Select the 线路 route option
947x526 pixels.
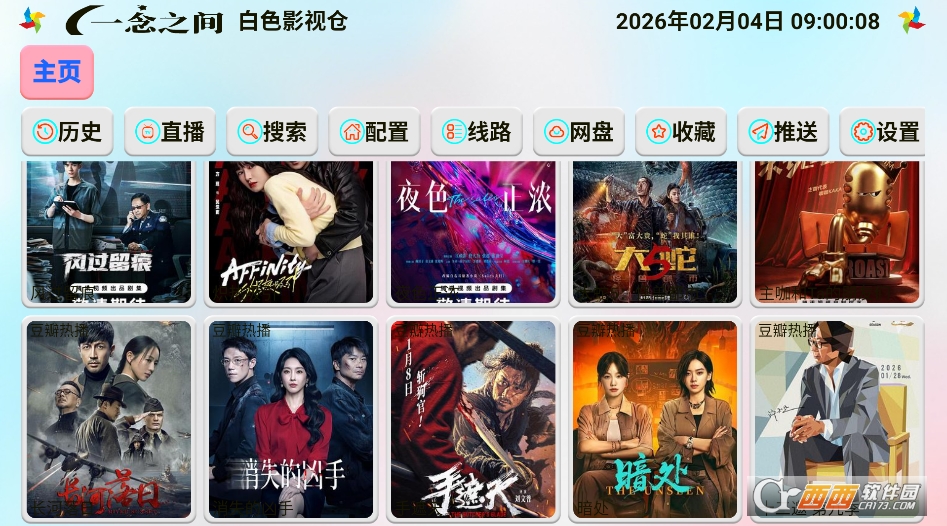477,132
